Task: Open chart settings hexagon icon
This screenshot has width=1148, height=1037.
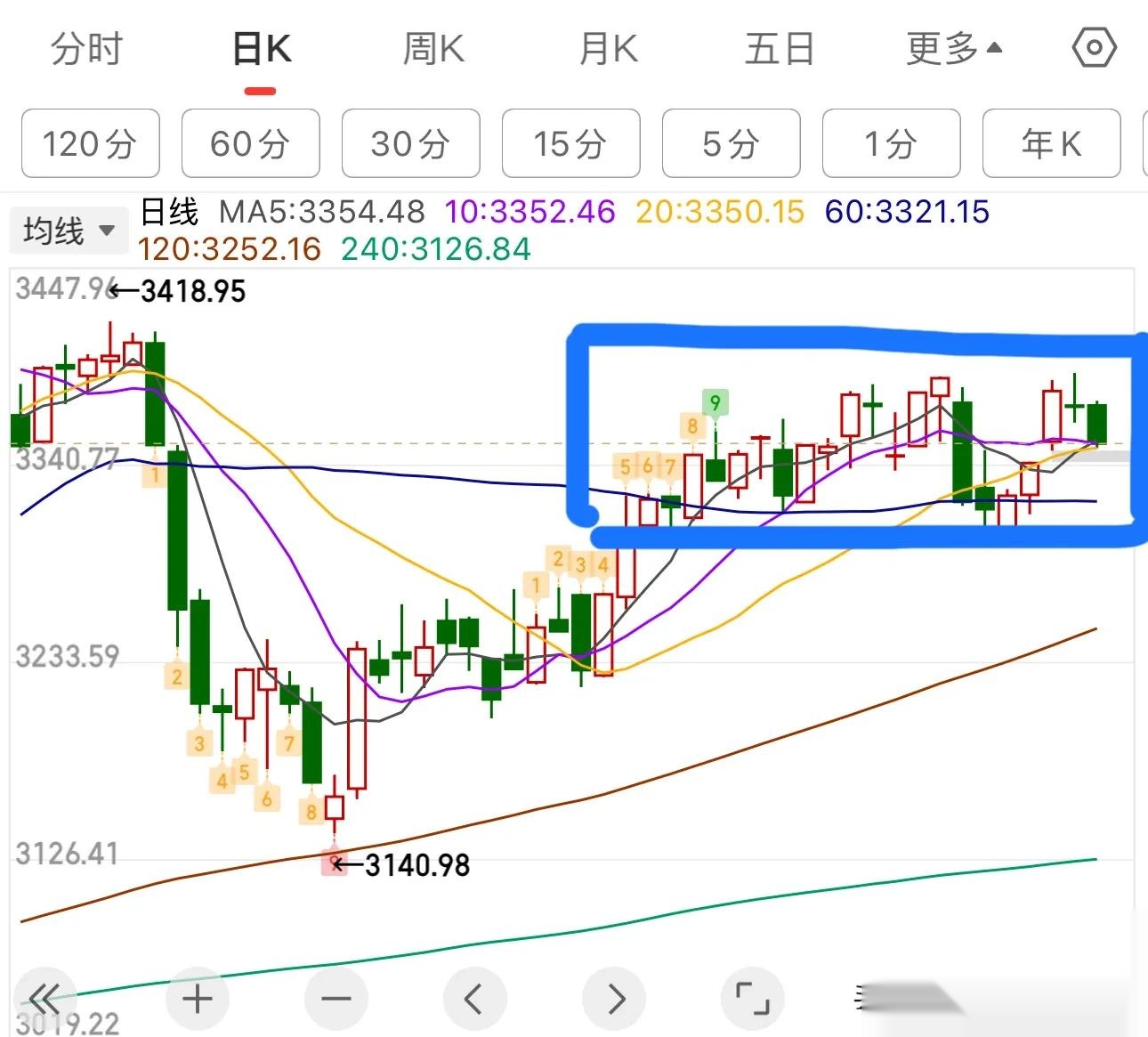Action: click(x=1094, y=47)
